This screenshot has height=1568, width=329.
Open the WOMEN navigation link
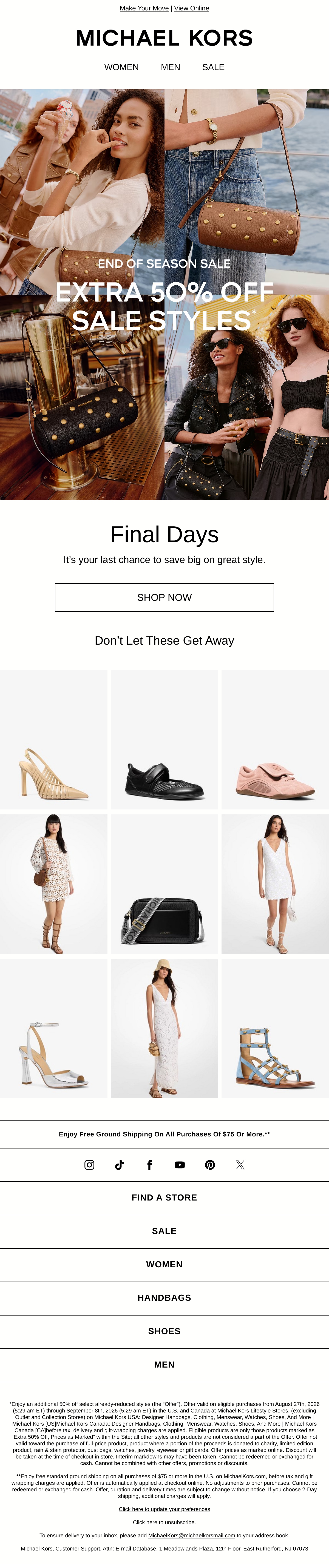[121, 68]
